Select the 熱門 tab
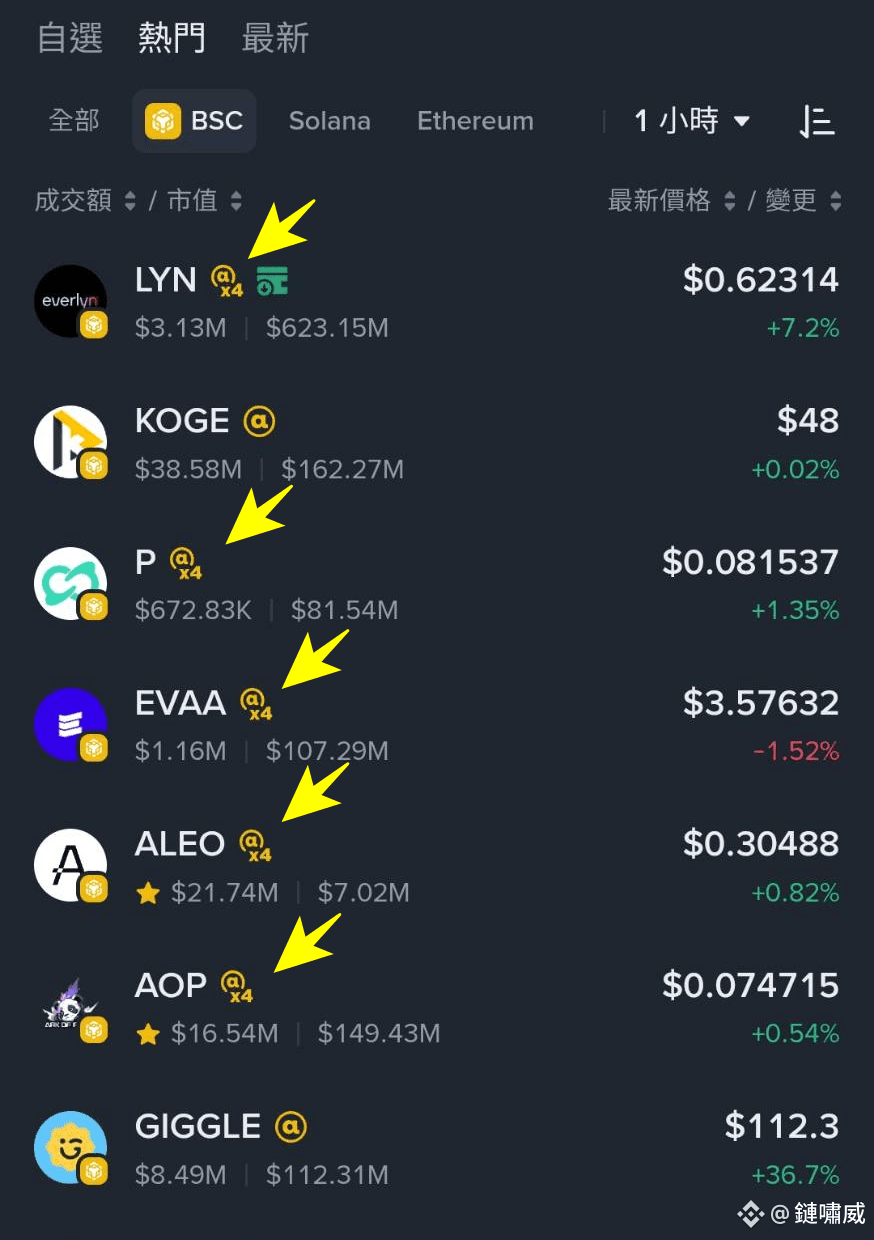 pos(172,38)
